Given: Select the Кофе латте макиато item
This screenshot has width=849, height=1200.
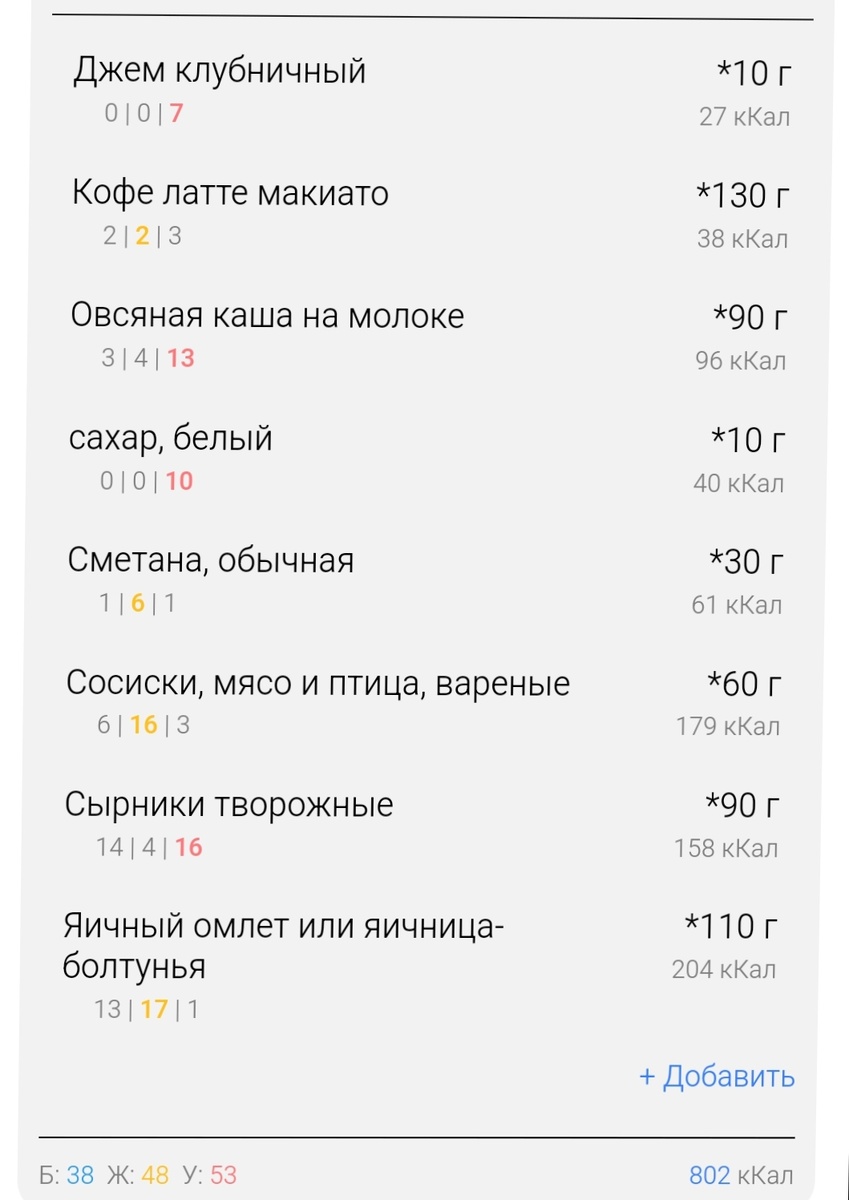Looking at the screenshot, I should click(230, 193).
